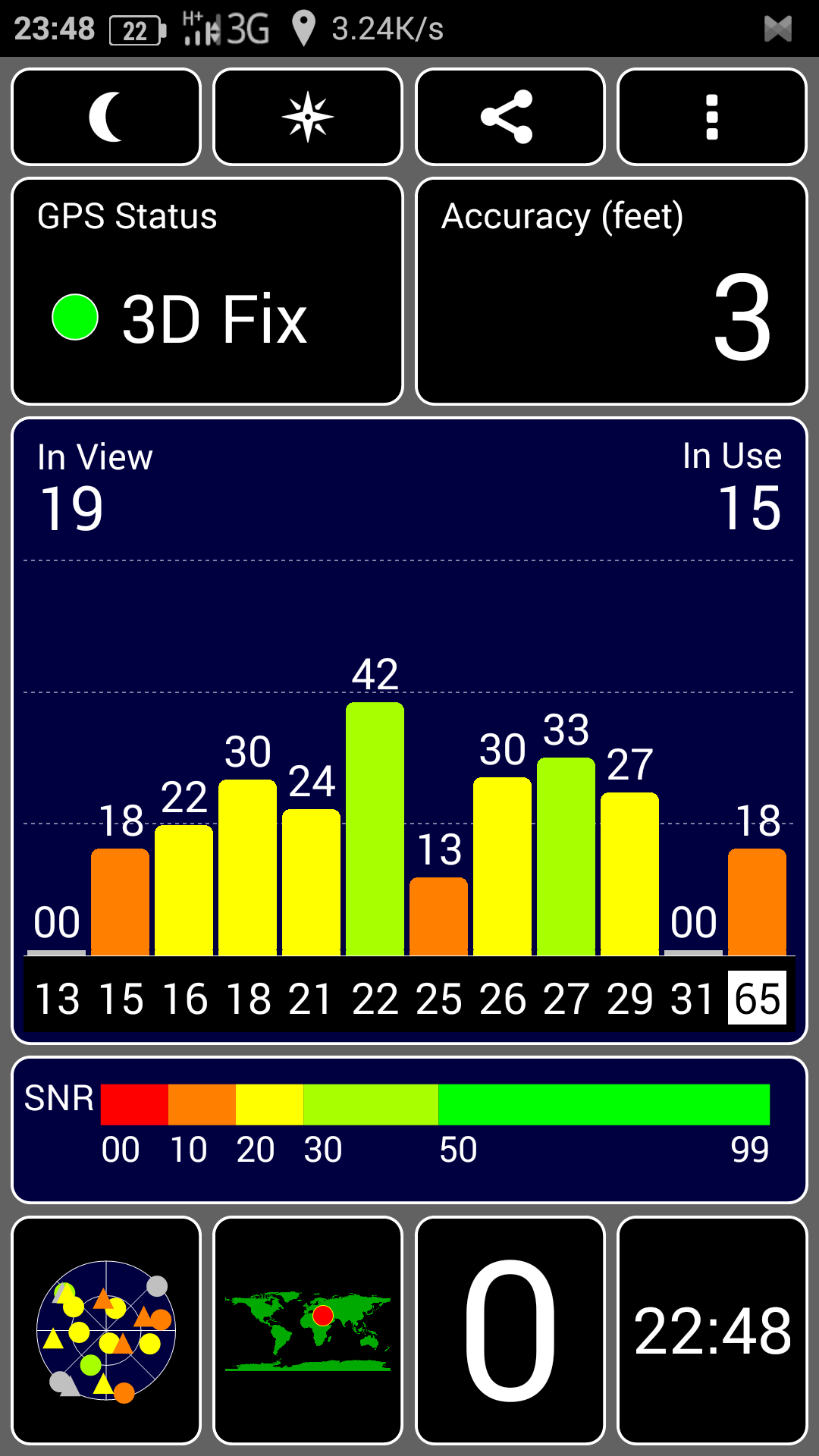Viewport: 819px width, 1456px height.
Task: Open the overflow menu with three dots
Action: (711, 116)
